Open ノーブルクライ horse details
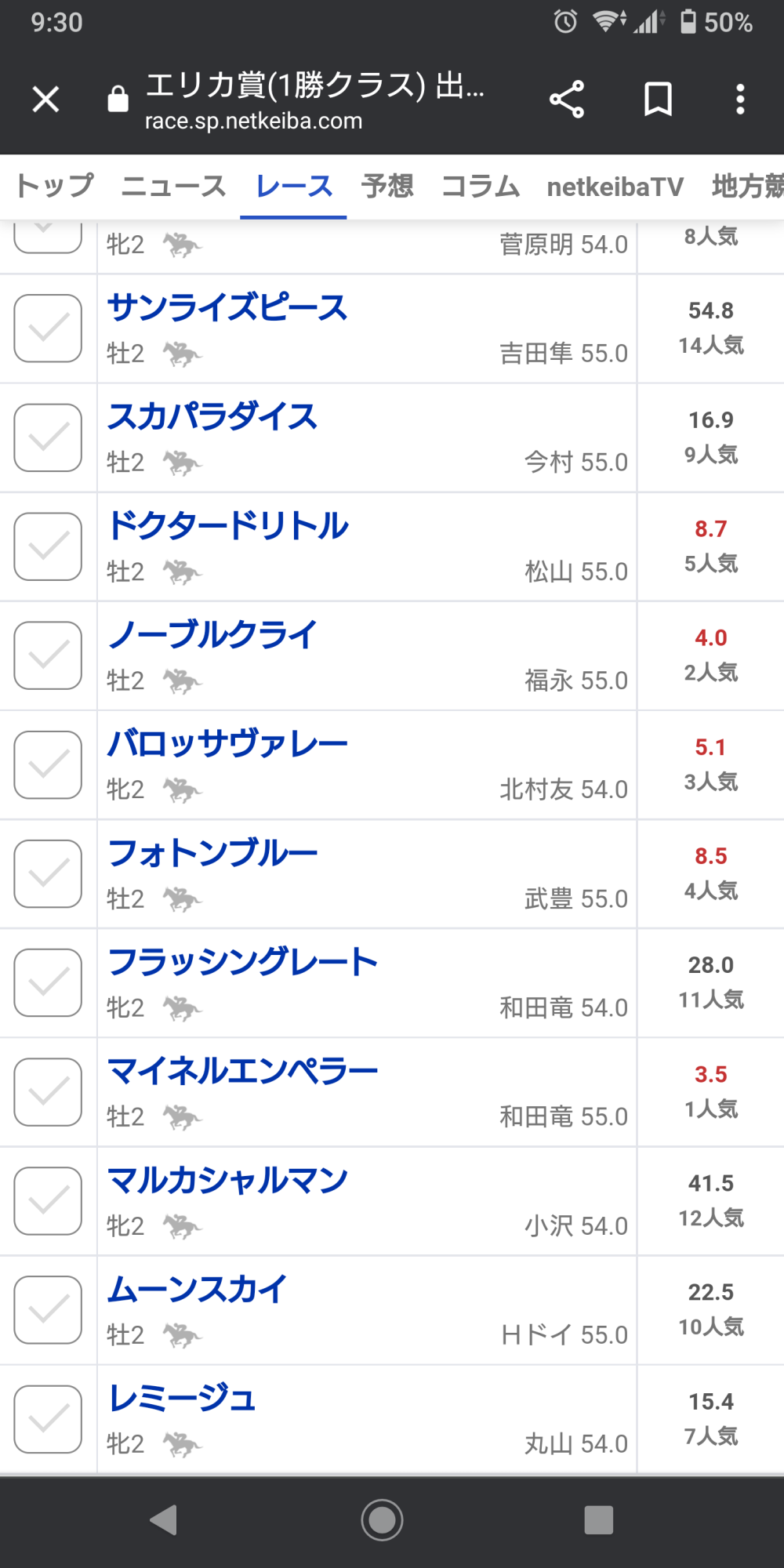 tap(212, 634)
